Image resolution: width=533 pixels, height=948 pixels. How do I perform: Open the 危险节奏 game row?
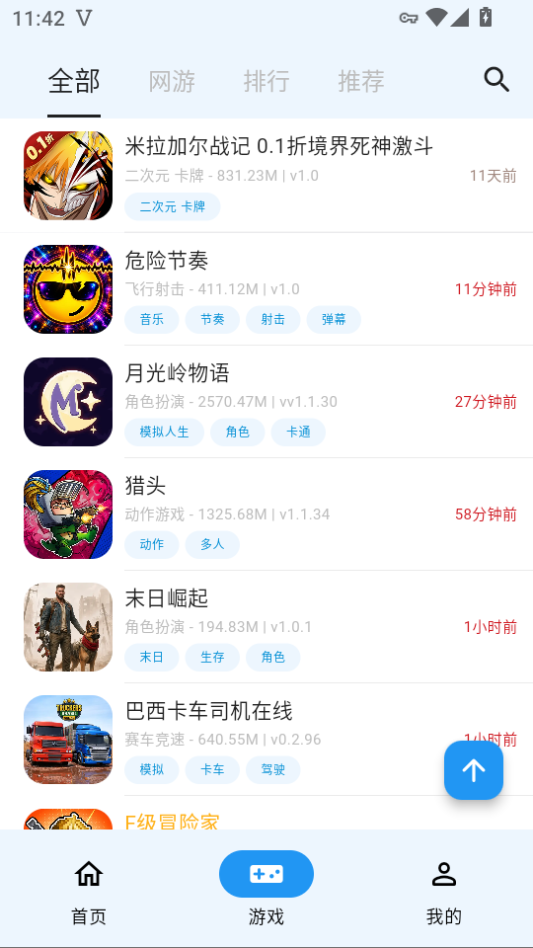pos(266,289)
